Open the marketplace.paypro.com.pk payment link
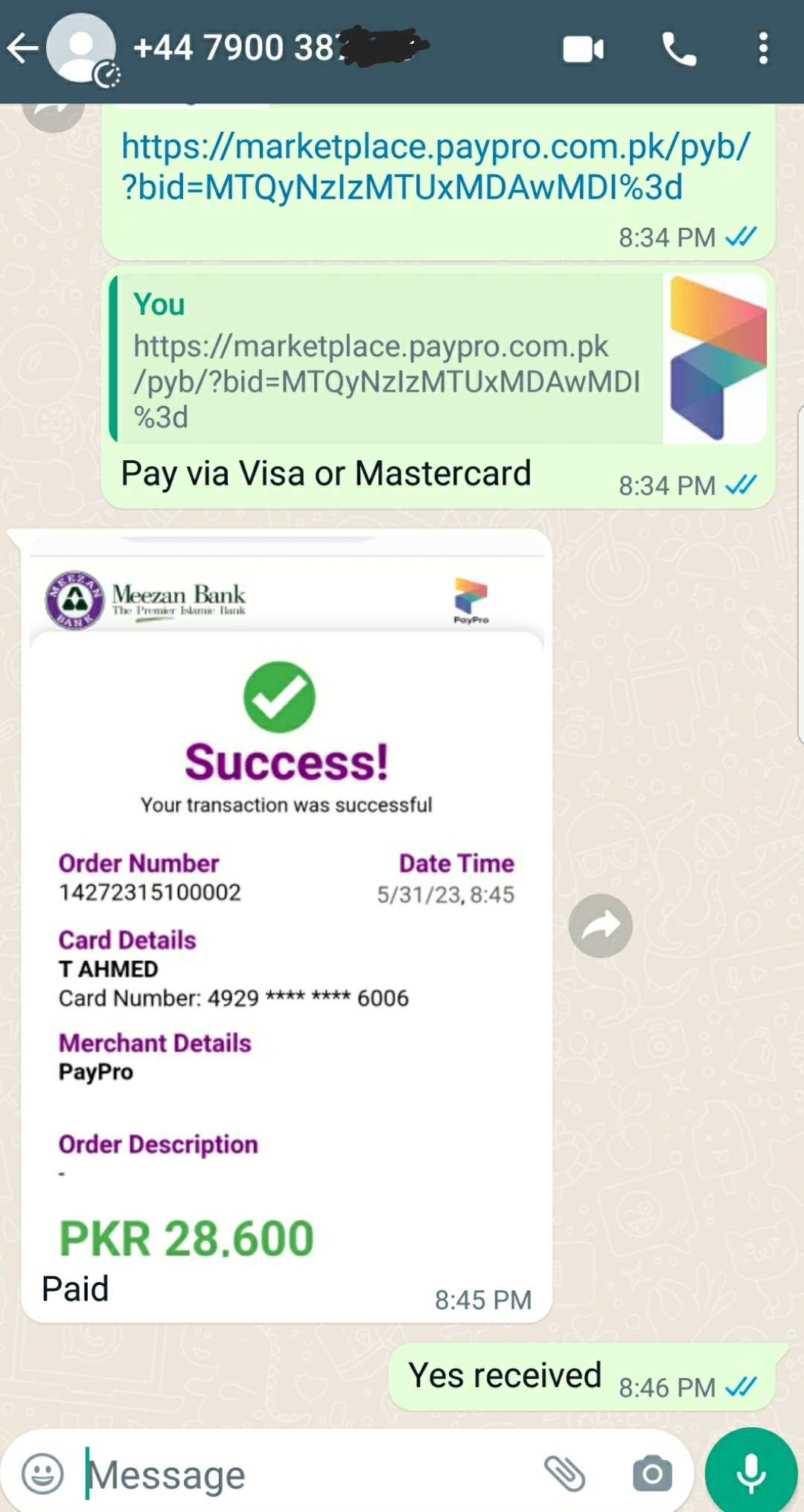 pyautogui.click(x=435, y=167)
